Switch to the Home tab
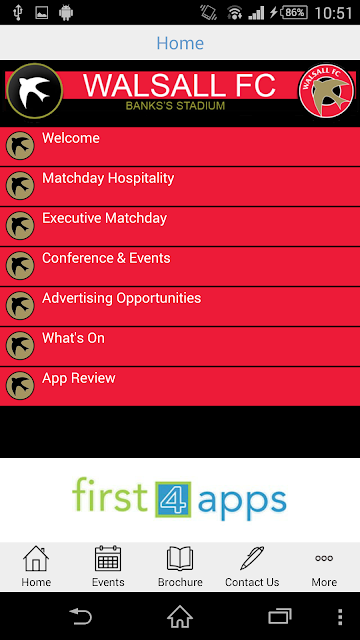The image size is (360, 640). (36, 567)
